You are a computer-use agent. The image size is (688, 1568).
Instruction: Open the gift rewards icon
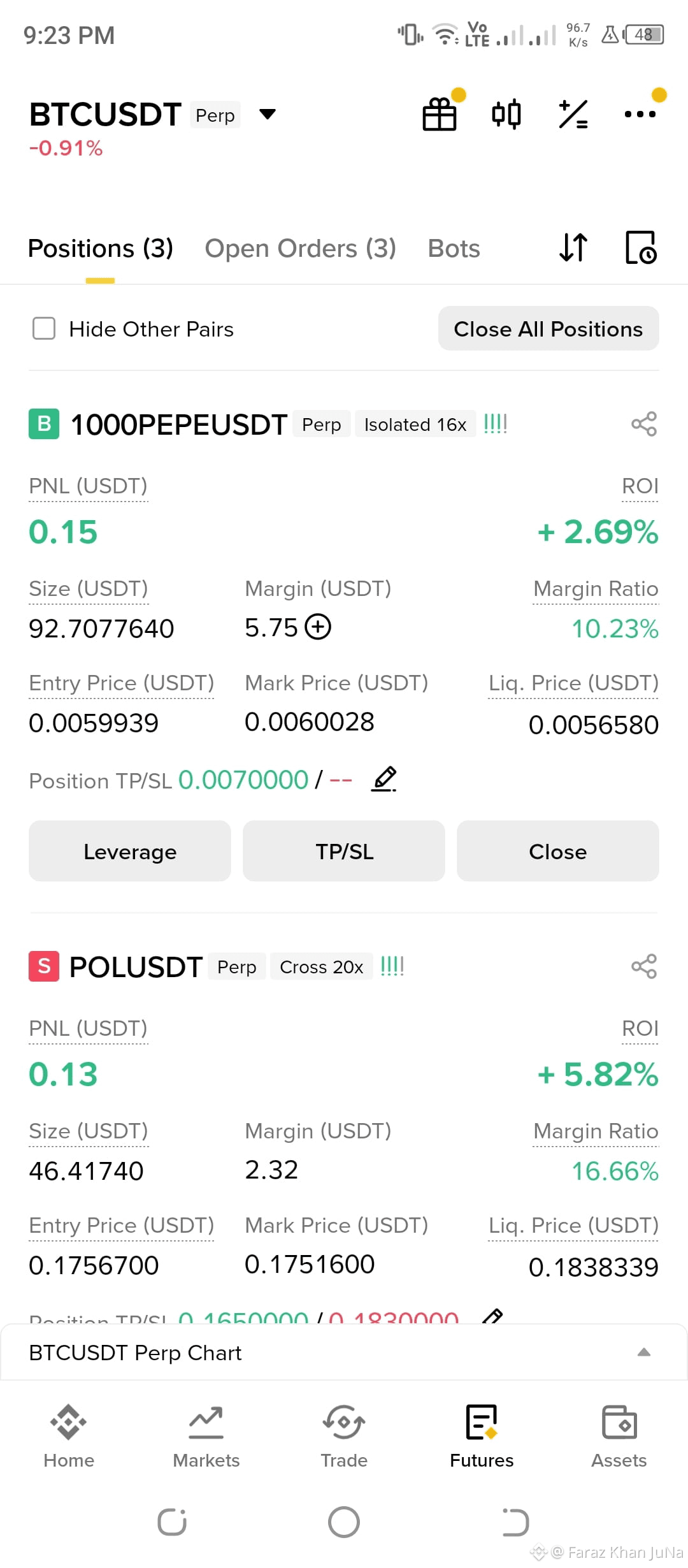coord(440,115)
